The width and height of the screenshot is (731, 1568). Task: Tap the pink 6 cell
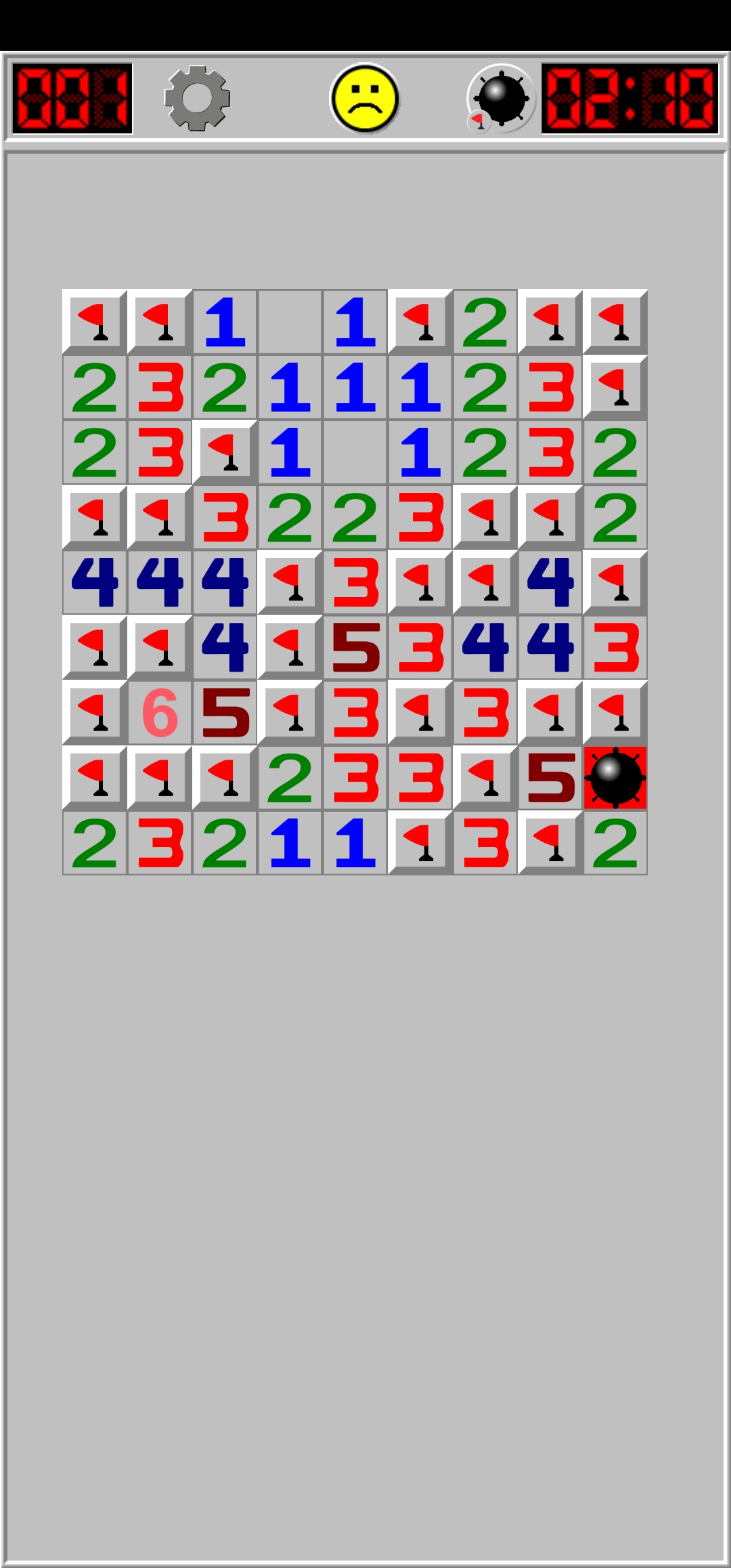160,713
